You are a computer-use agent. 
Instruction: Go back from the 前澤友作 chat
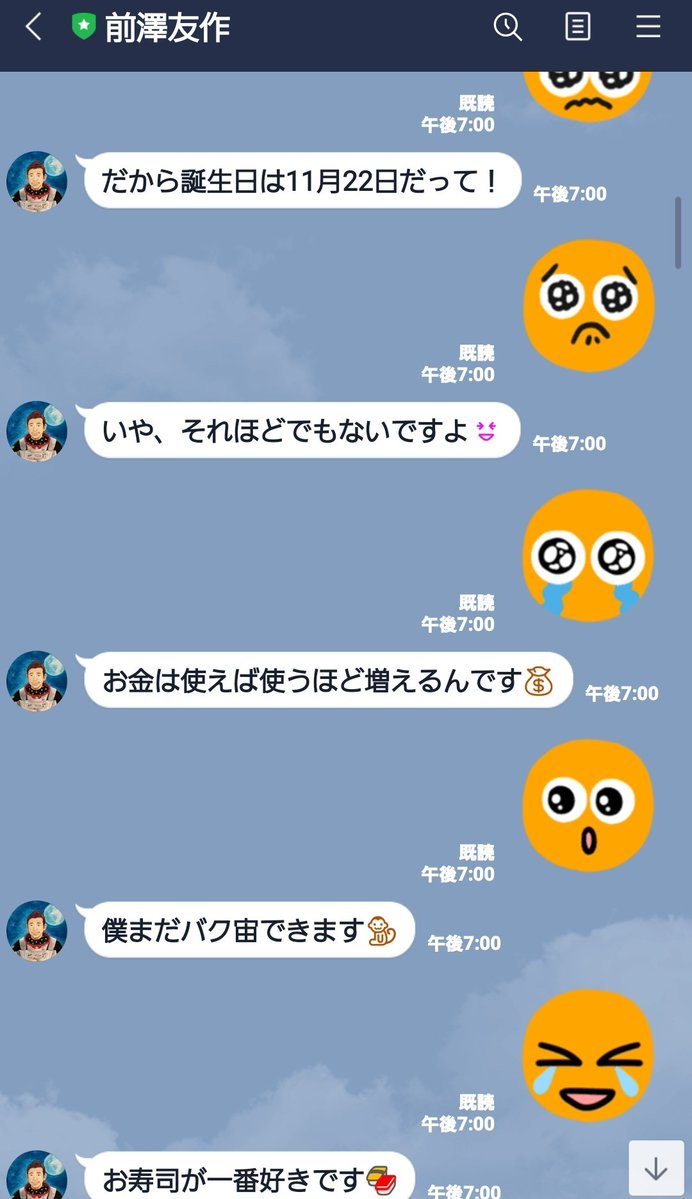point(34,27)
